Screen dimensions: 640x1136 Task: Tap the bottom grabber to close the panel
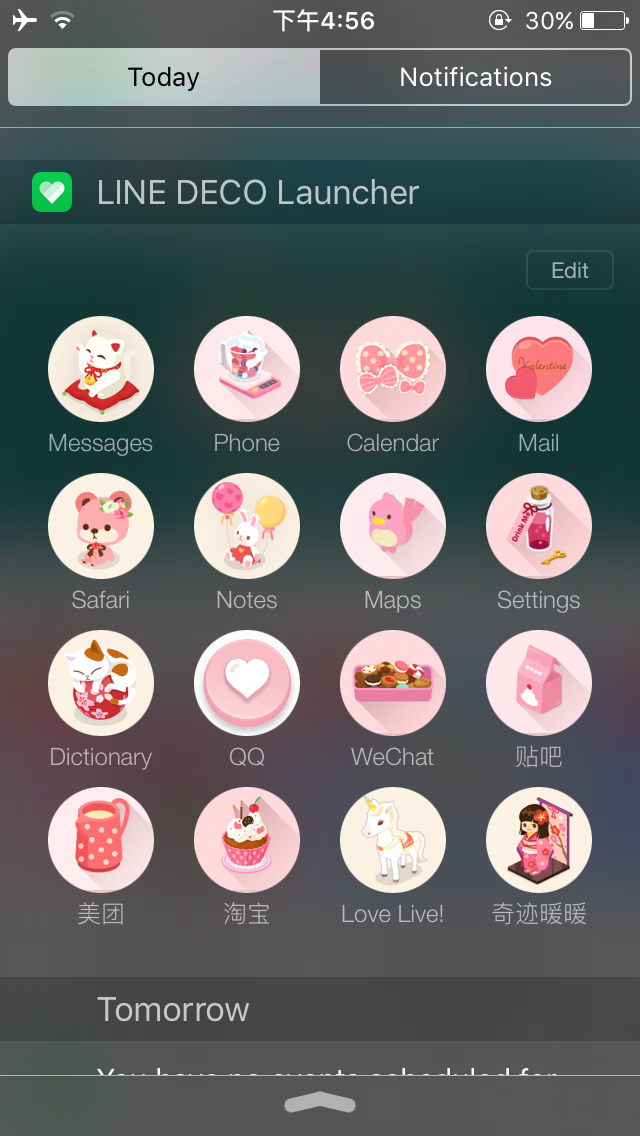coord(320,1104)
